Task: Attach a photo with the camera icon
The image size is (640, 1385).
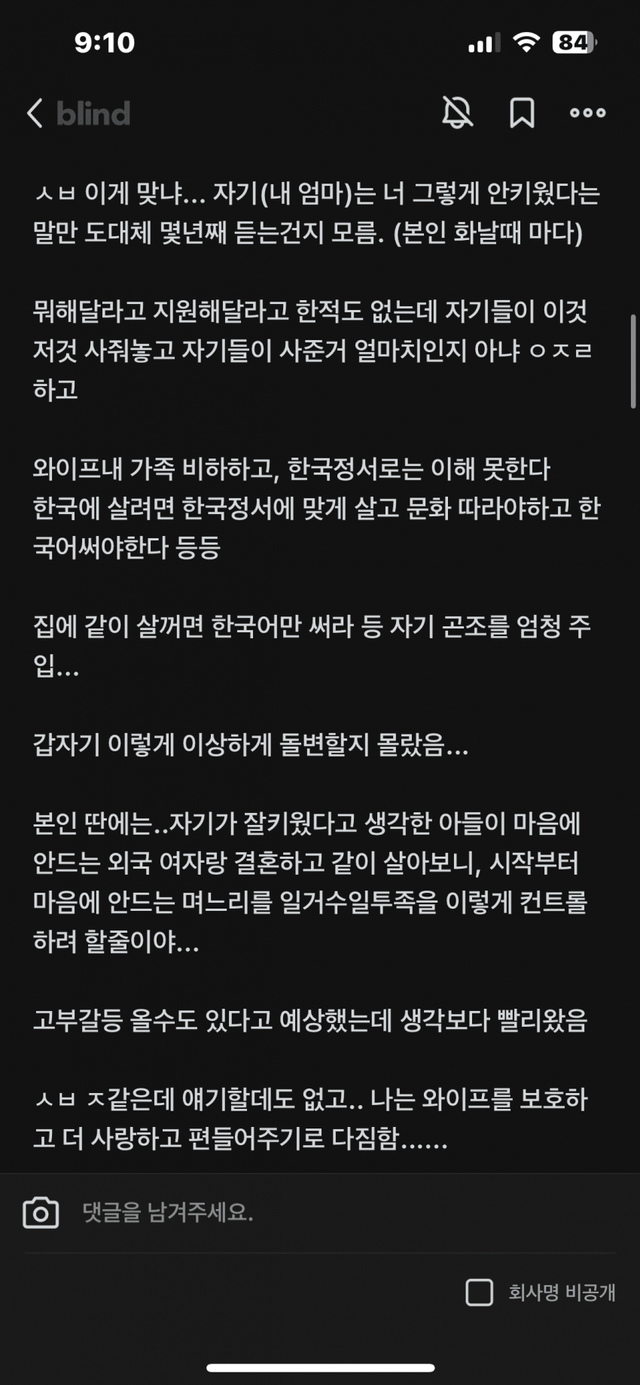Action: 41,1213
